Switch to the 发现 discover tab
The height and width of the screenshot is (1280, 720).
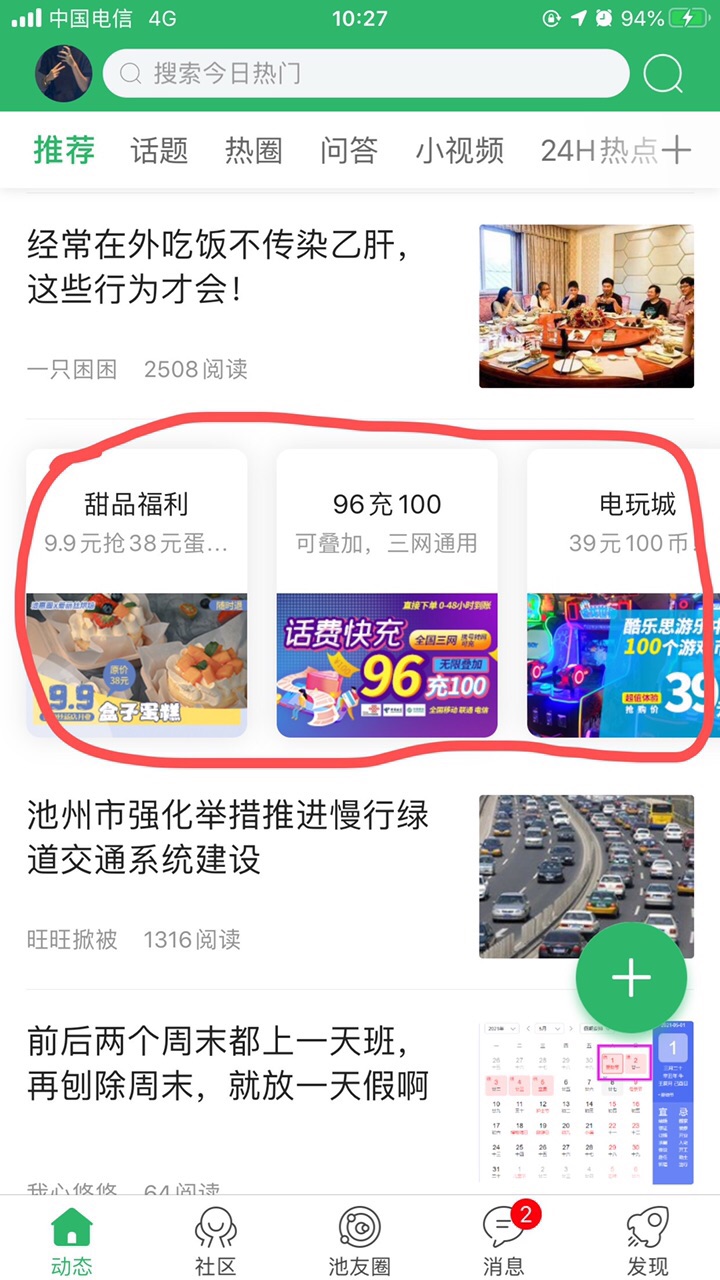(x=647, y=1240)
